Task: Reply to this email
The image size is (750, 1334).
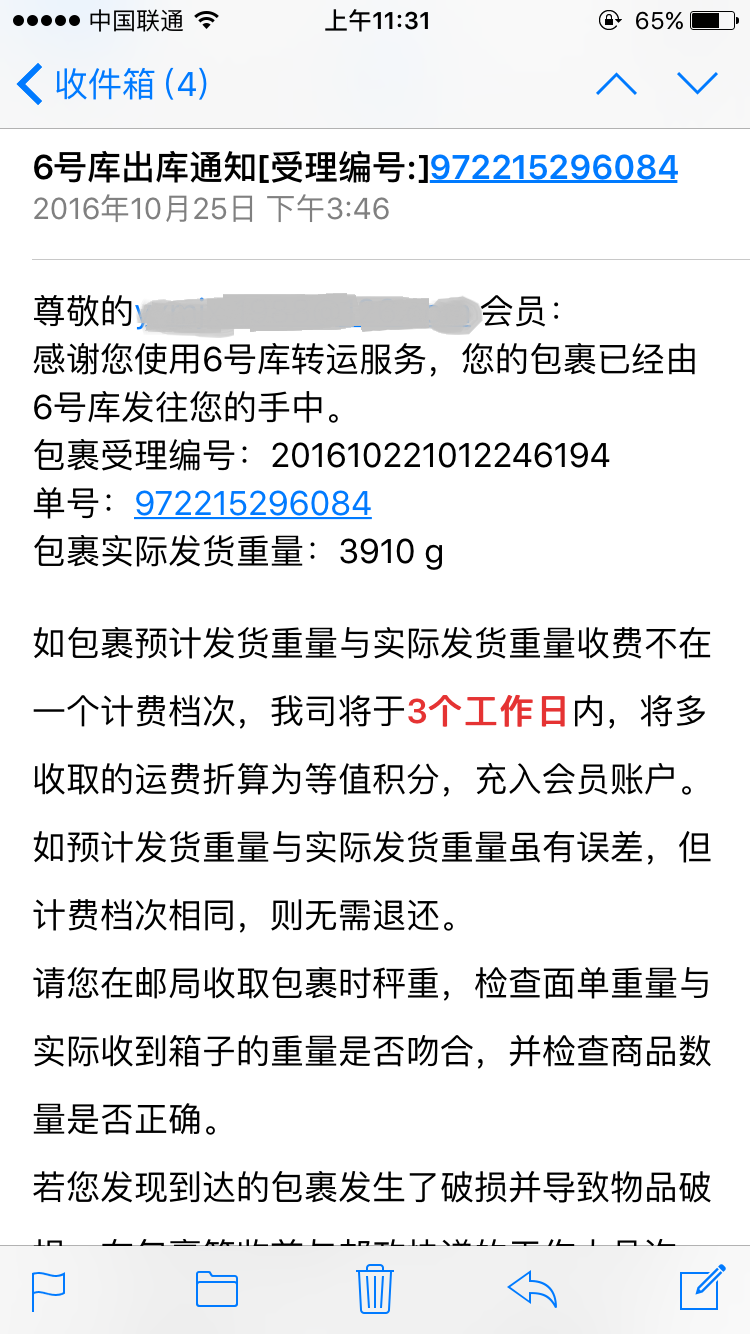Action: [x=532, y=1289]
